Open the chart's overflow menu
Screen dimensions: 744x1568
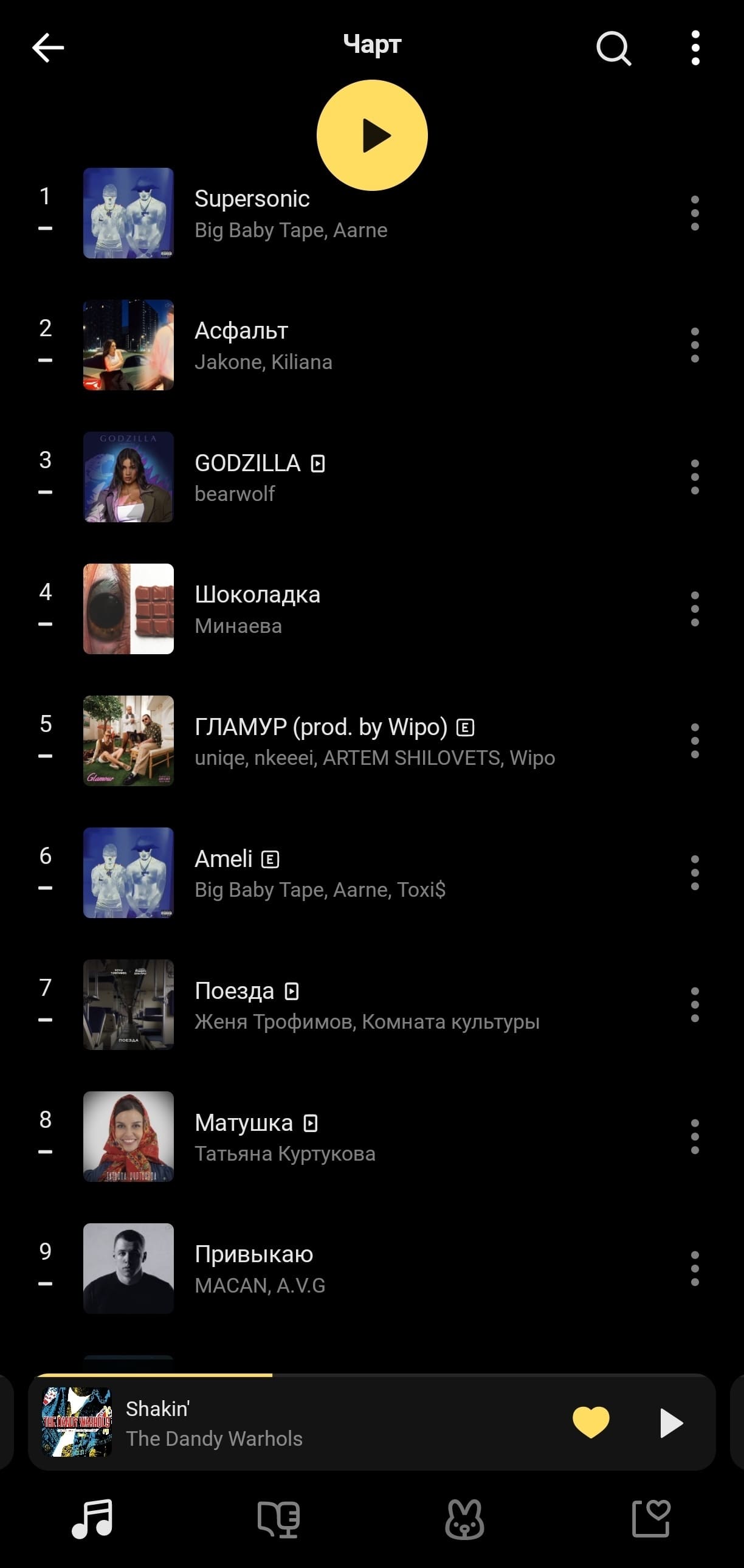tap(695, 47)
